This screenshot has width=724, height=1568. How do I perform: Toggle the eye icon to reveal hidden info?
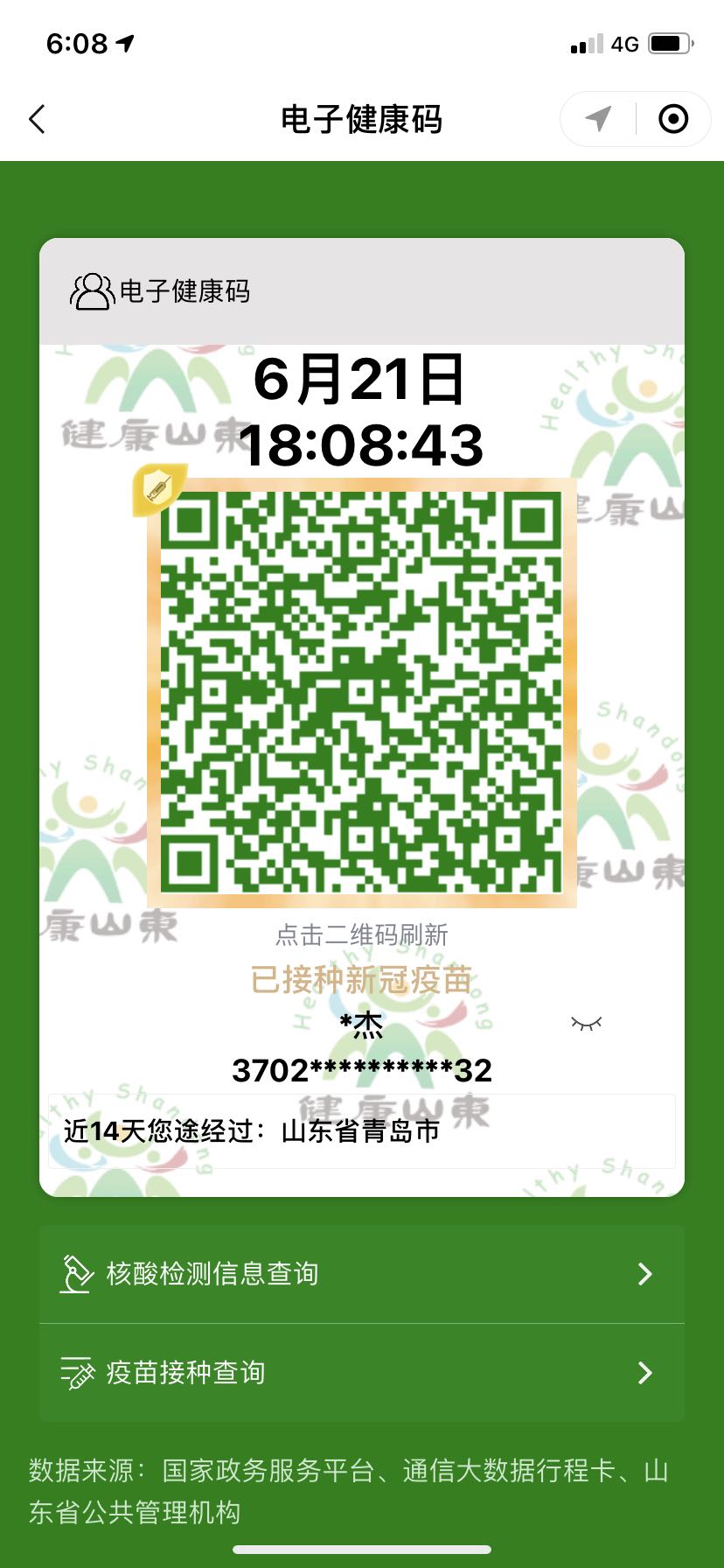(x=586, y=1023)
